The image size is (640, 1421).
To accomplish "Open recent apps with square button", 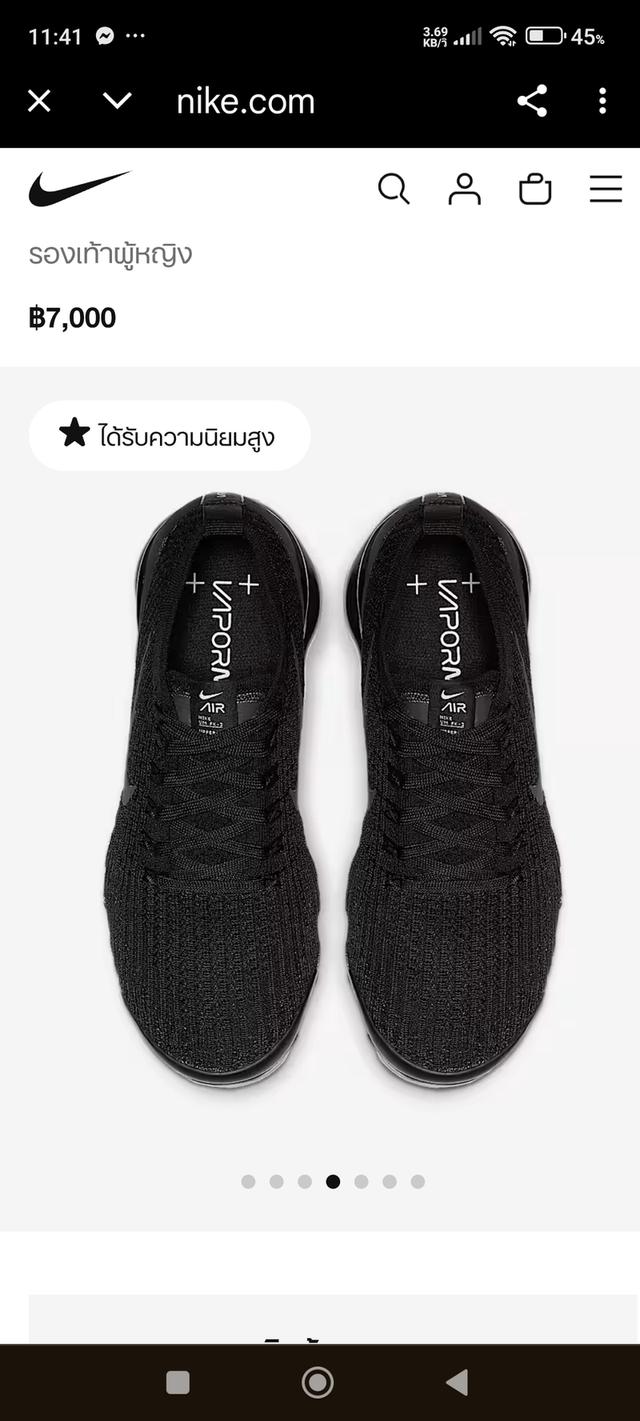I will coord(178,1382).
